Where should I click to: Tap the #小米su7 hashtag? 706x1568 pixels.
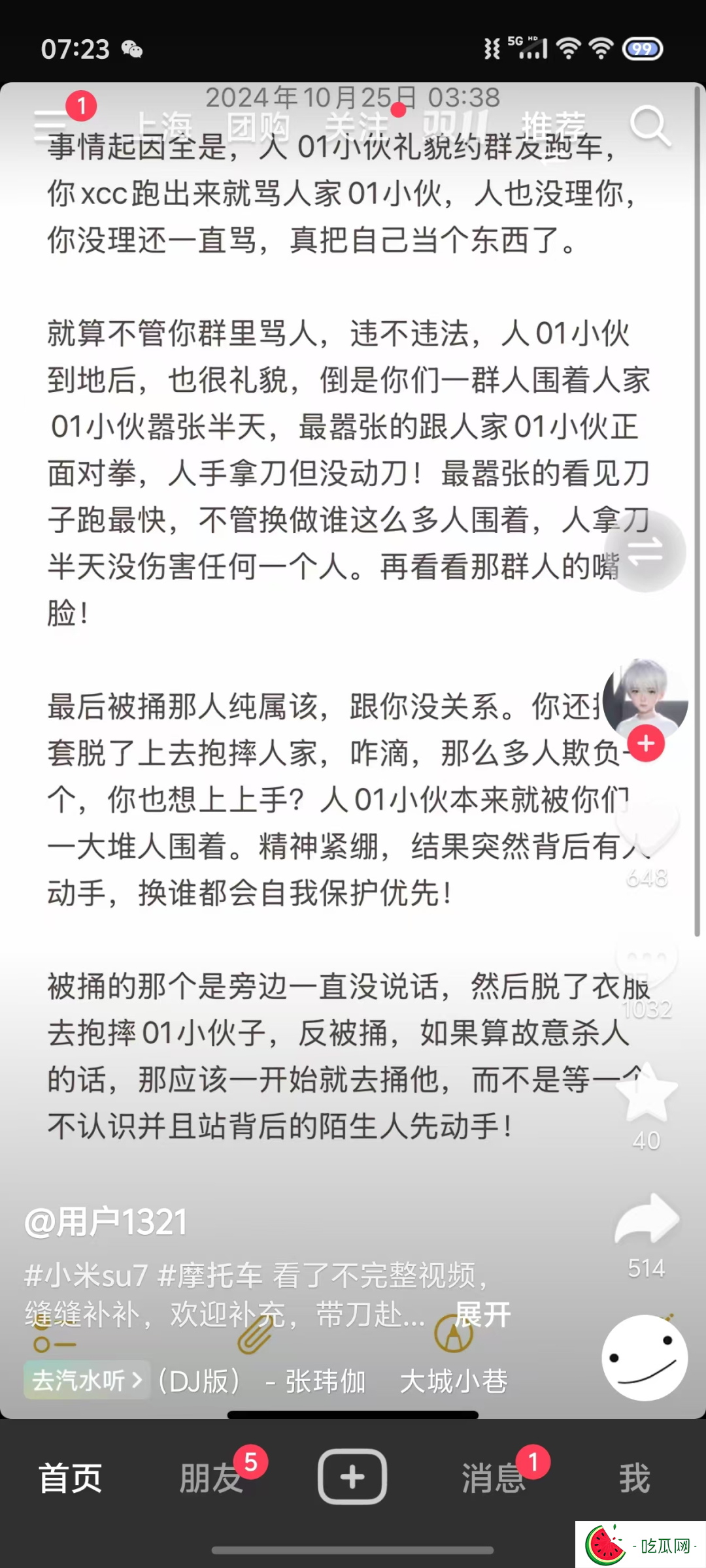point(86,1275)
